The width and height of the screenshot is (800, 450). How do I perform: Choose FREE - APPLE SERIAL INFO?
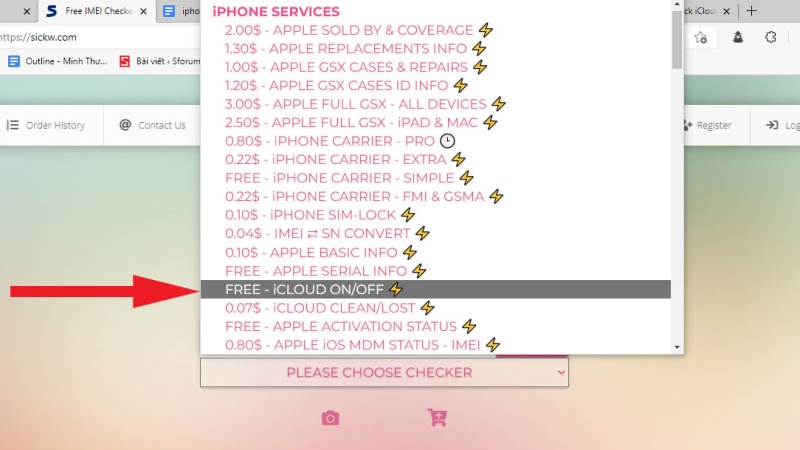coord(316,270)
